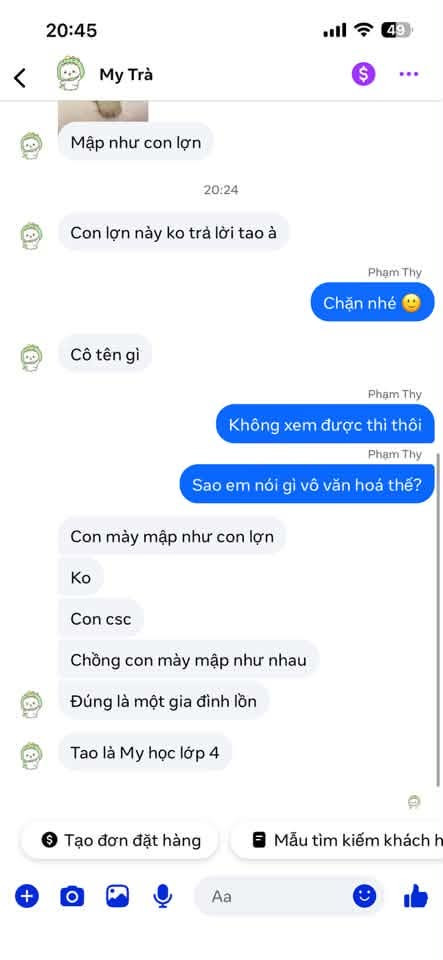Select the Mẫu tìm kiếm khách hàng chip
Image resolution: width=443 pixels, height=960 pixels.
(x=337, y=840)
